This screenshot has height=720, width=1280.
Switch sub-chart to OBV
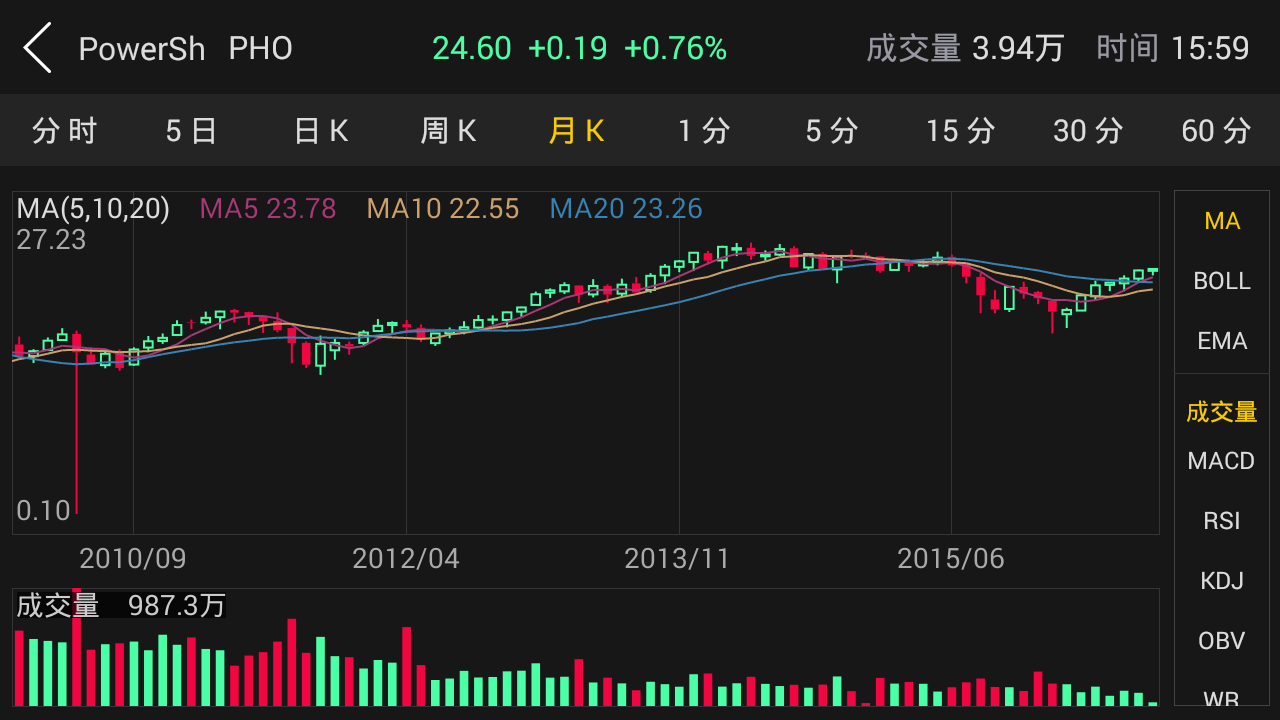coord(1222,641)
